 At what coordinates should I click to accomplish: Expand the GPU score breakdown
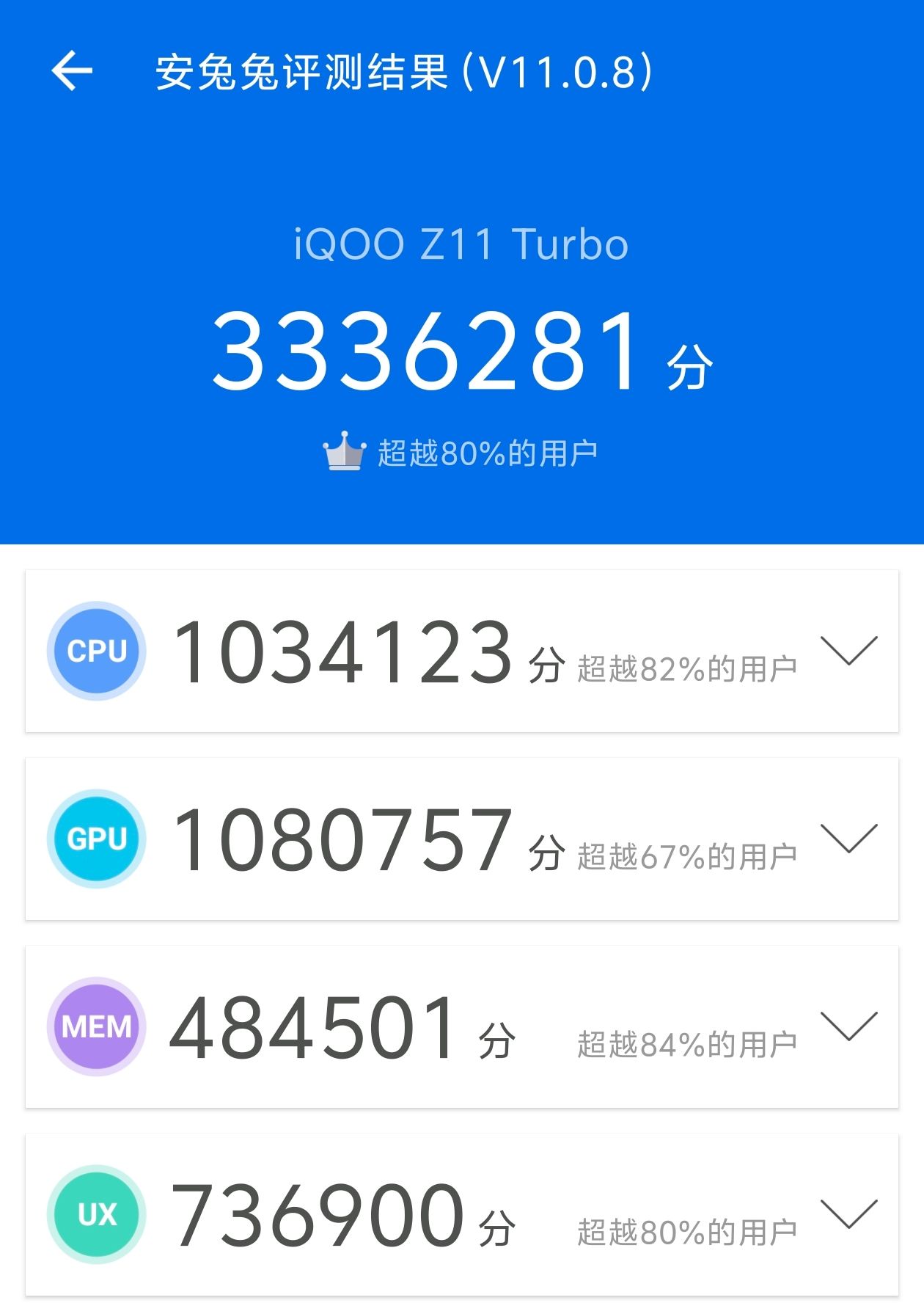848,839
